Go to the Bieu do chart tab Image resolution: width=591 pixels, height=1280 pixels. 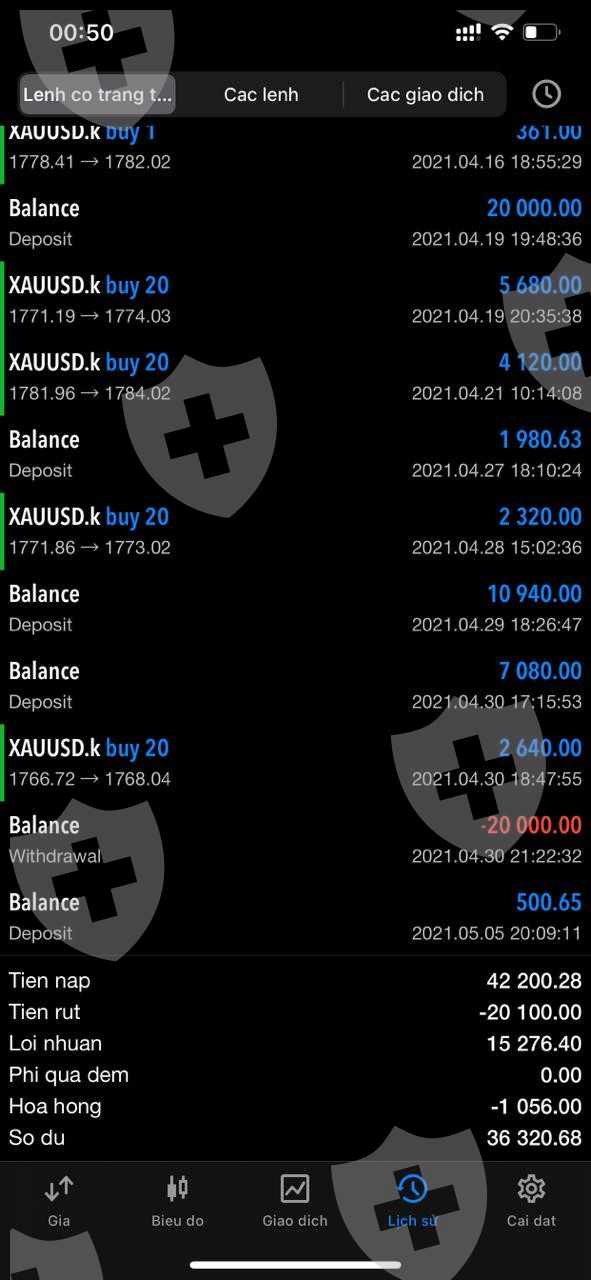pos(177,1201)
